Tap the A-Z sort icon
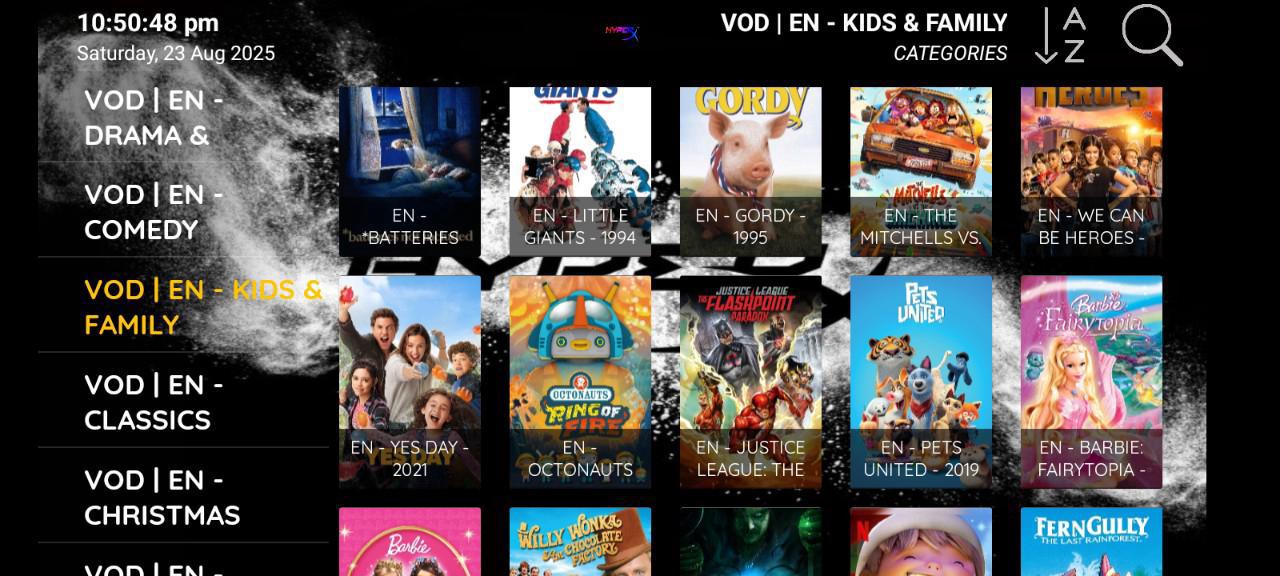This screenshot has height=576, width=1280. tap(1060, 36)
